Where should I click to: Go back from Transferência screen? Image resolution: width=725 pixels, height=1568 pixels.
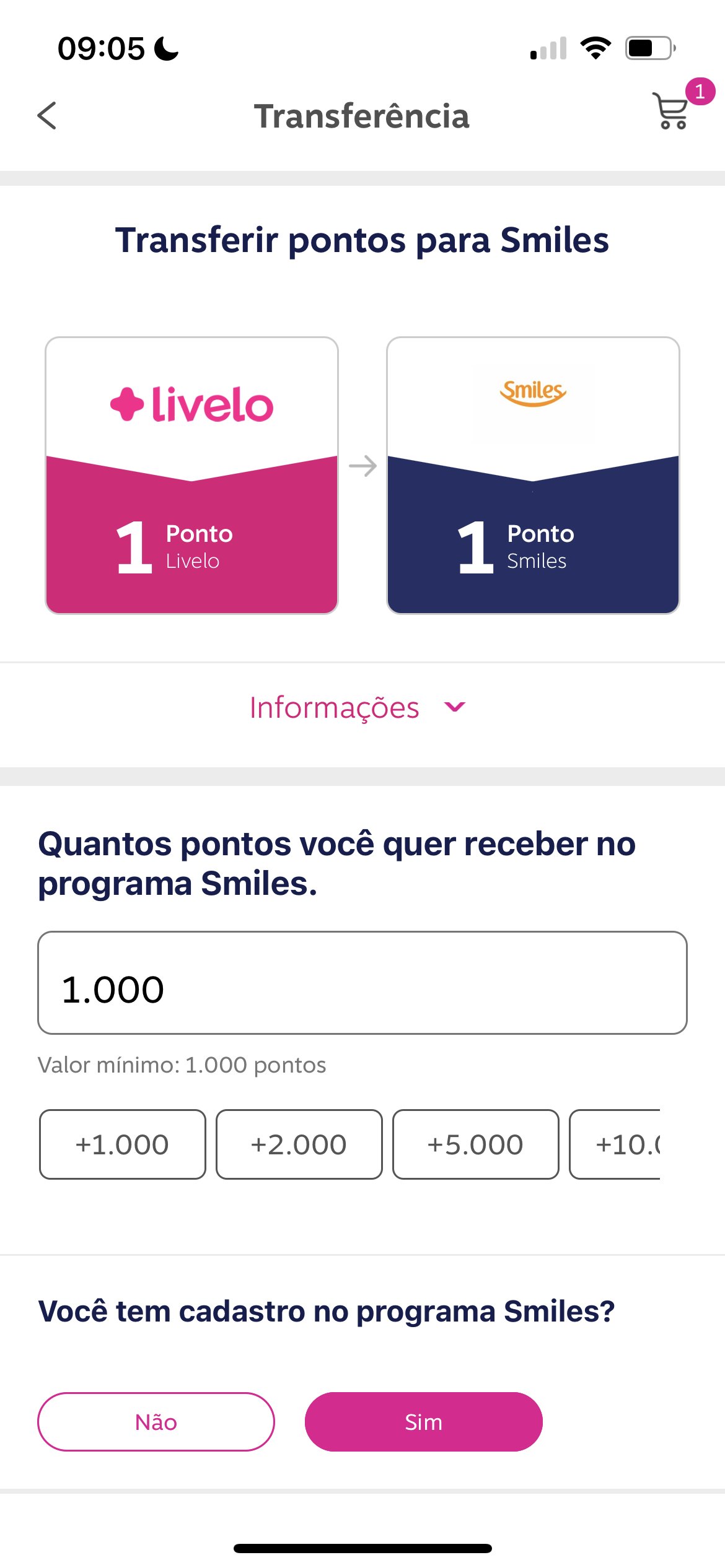[47, 116]
